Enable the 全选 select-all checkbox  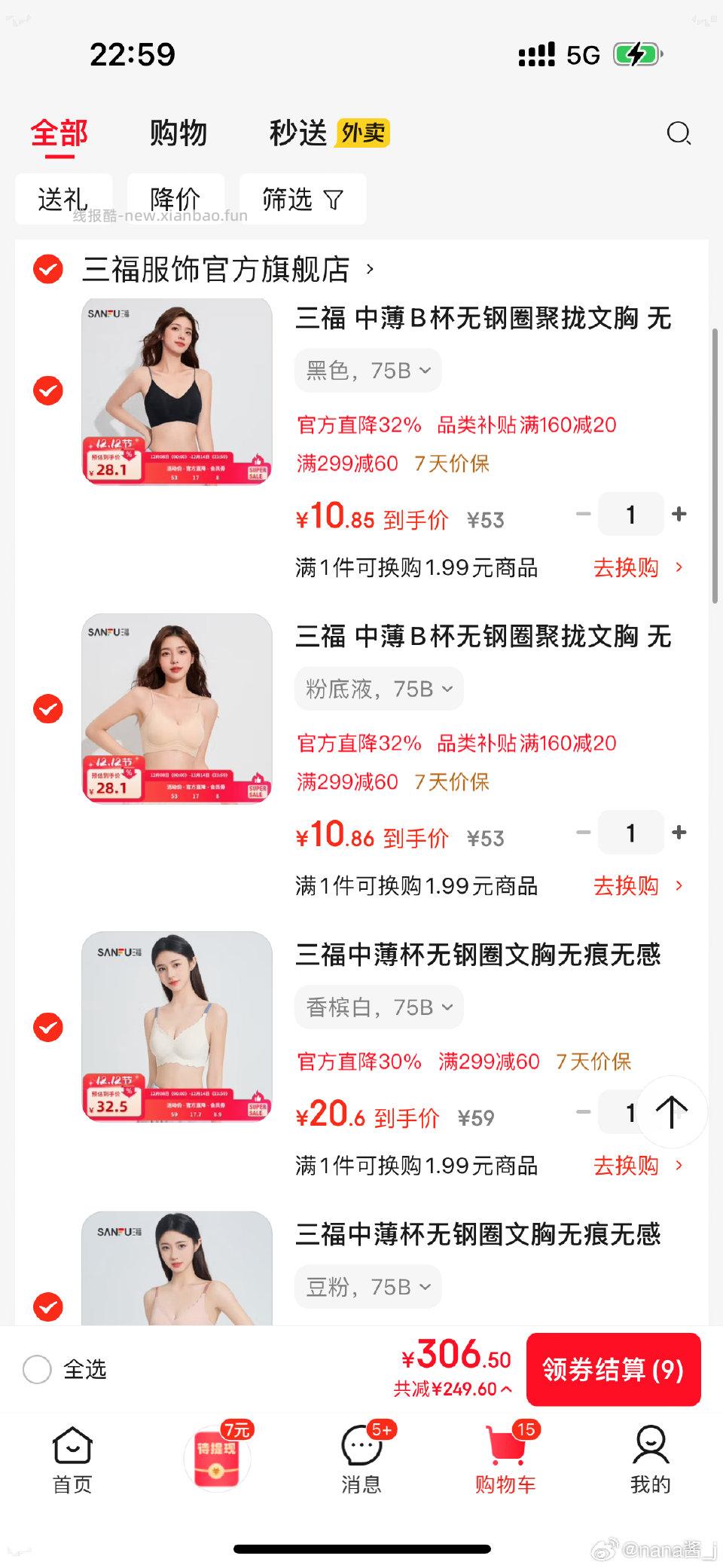tap(37, 1368)
